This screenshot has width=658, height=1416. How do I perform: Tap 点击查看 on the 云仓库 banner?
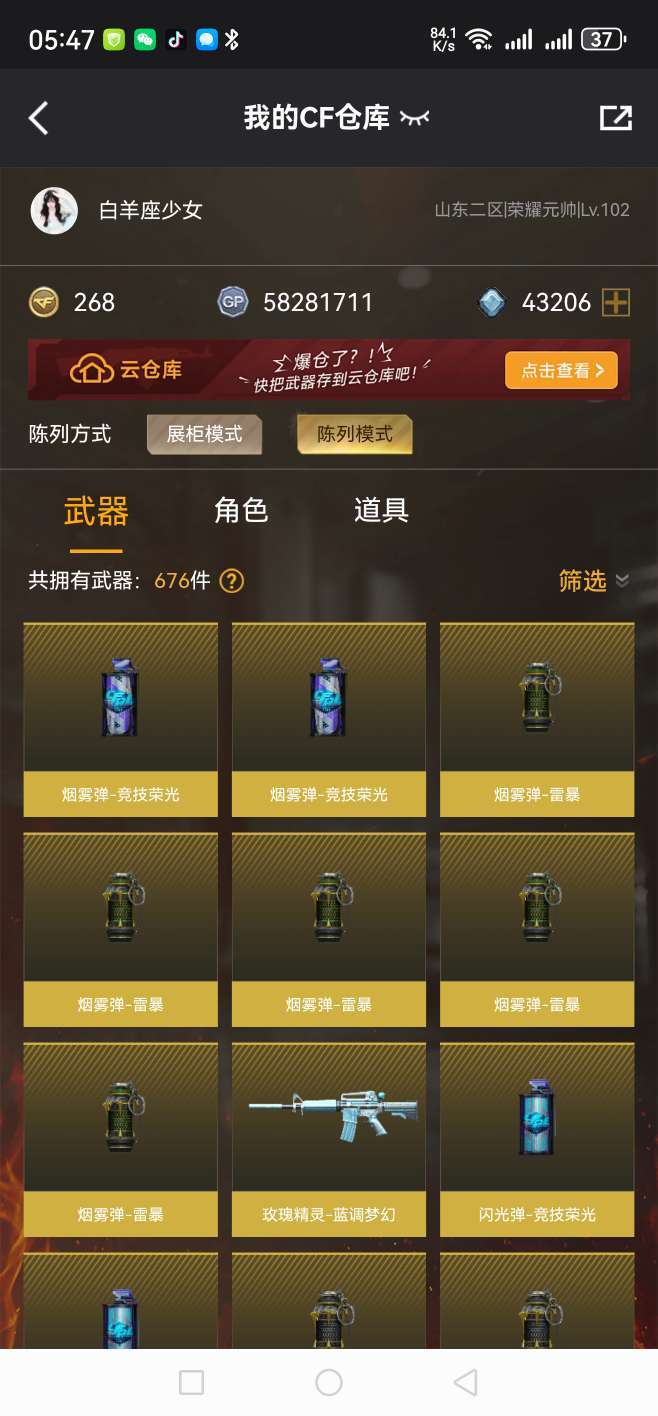coord(561,370)
